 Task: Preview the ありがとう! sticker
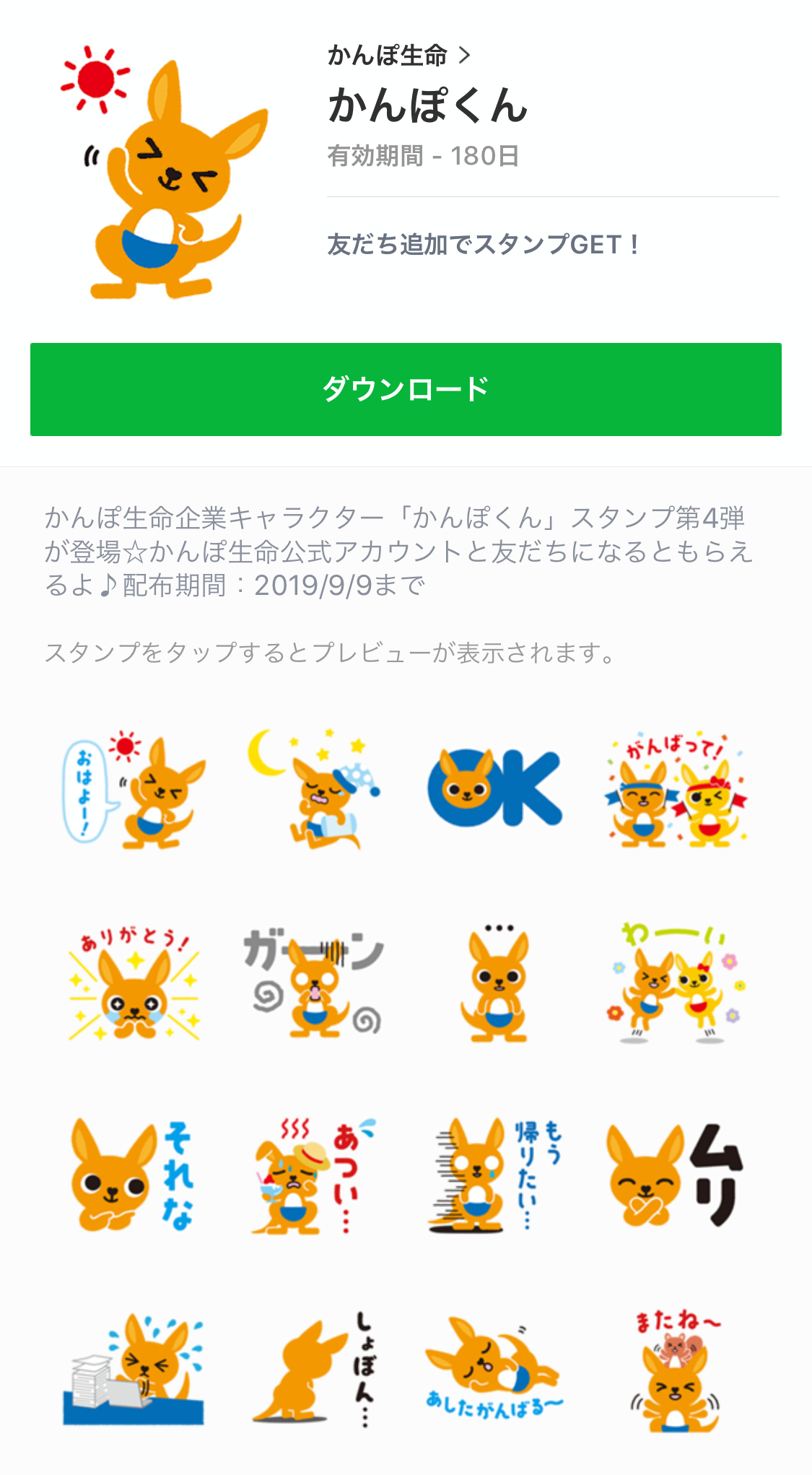(x=134, y=982)
